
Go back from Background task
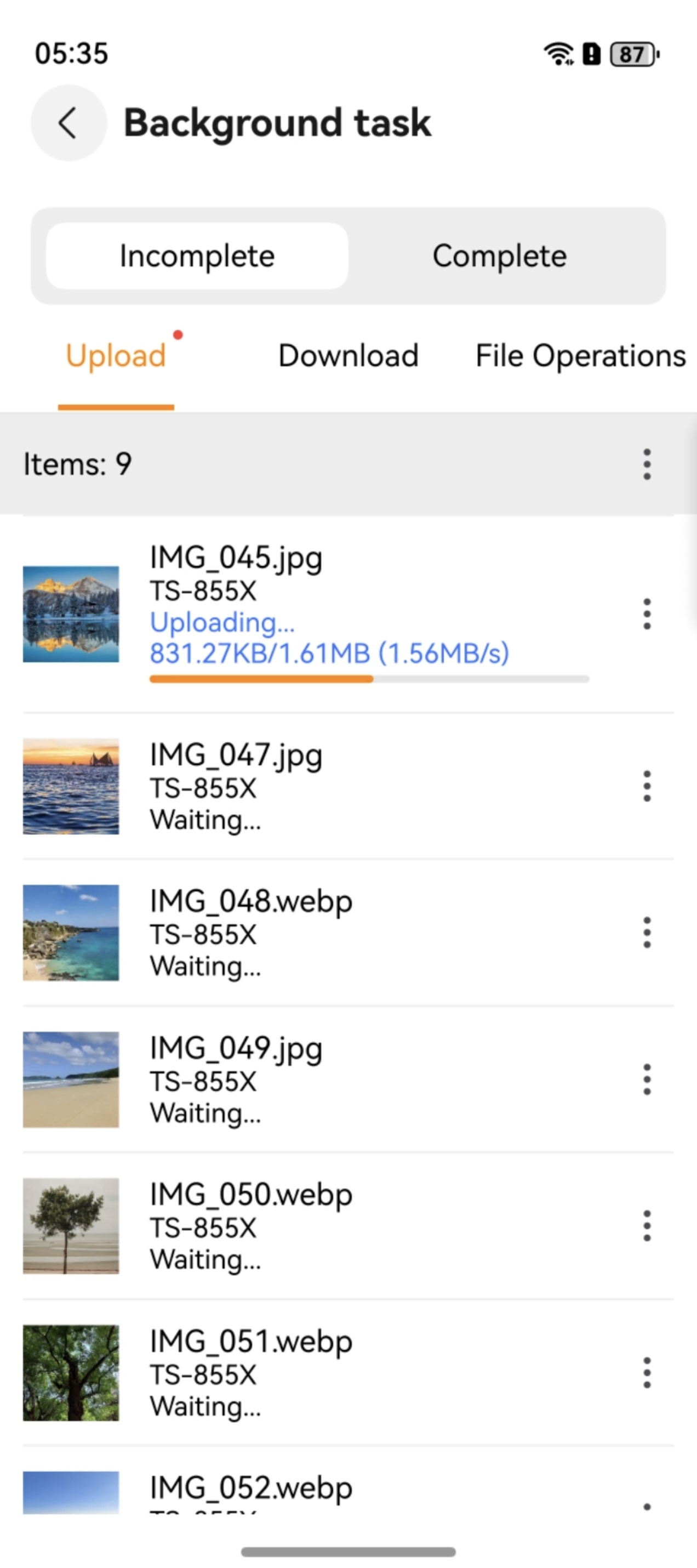point(68,123)
